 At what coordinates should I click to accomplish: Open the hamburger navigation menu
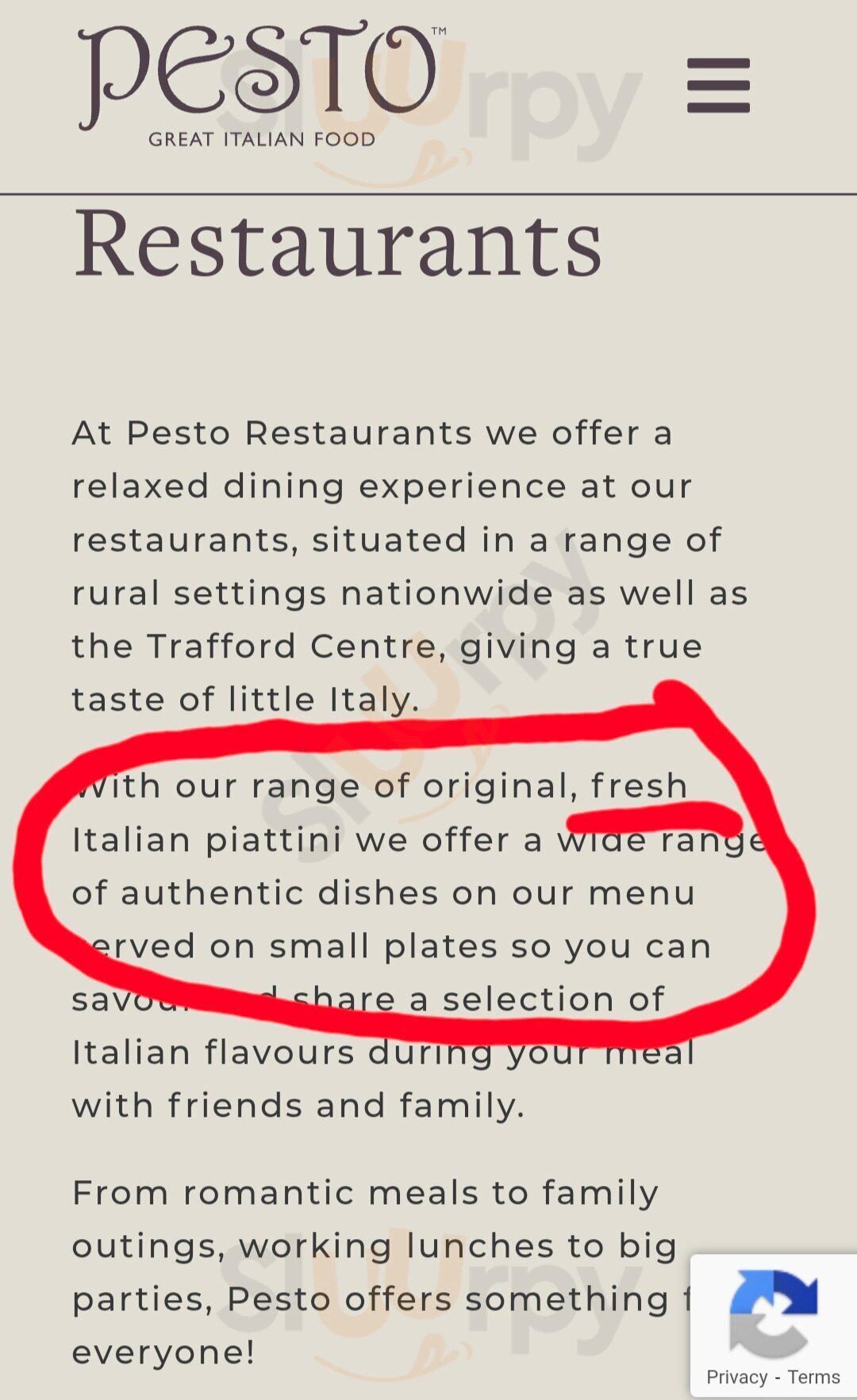(x=718, y=86)
